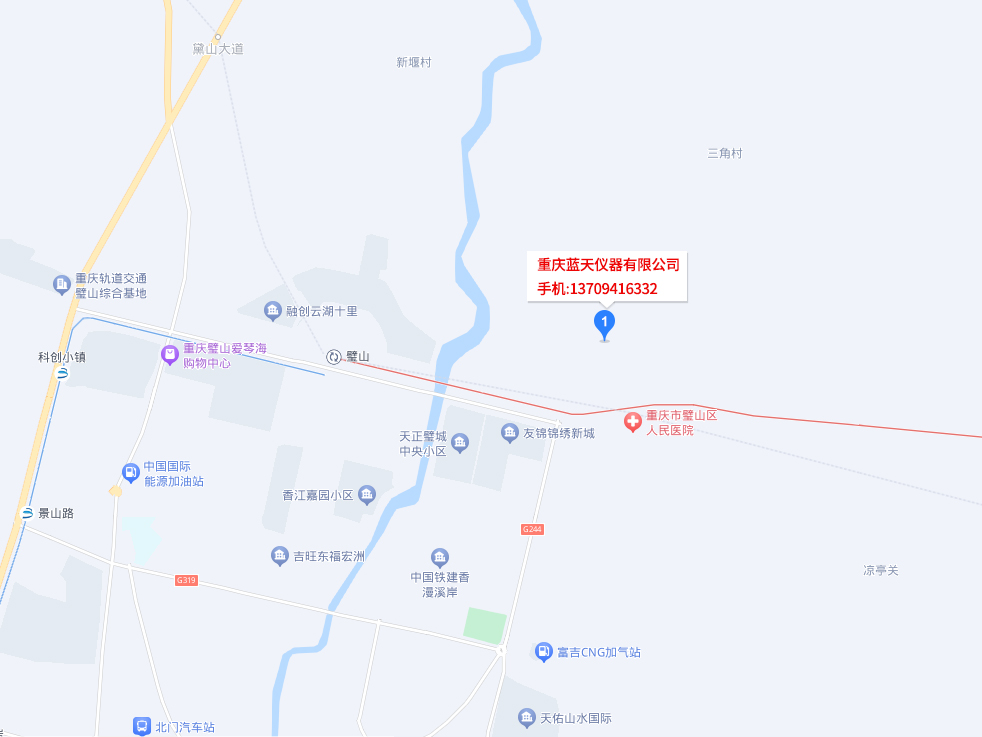
Task: Open 重庆璧山爱琴海购物中心 shopping point
Action: tap(170, 355)
